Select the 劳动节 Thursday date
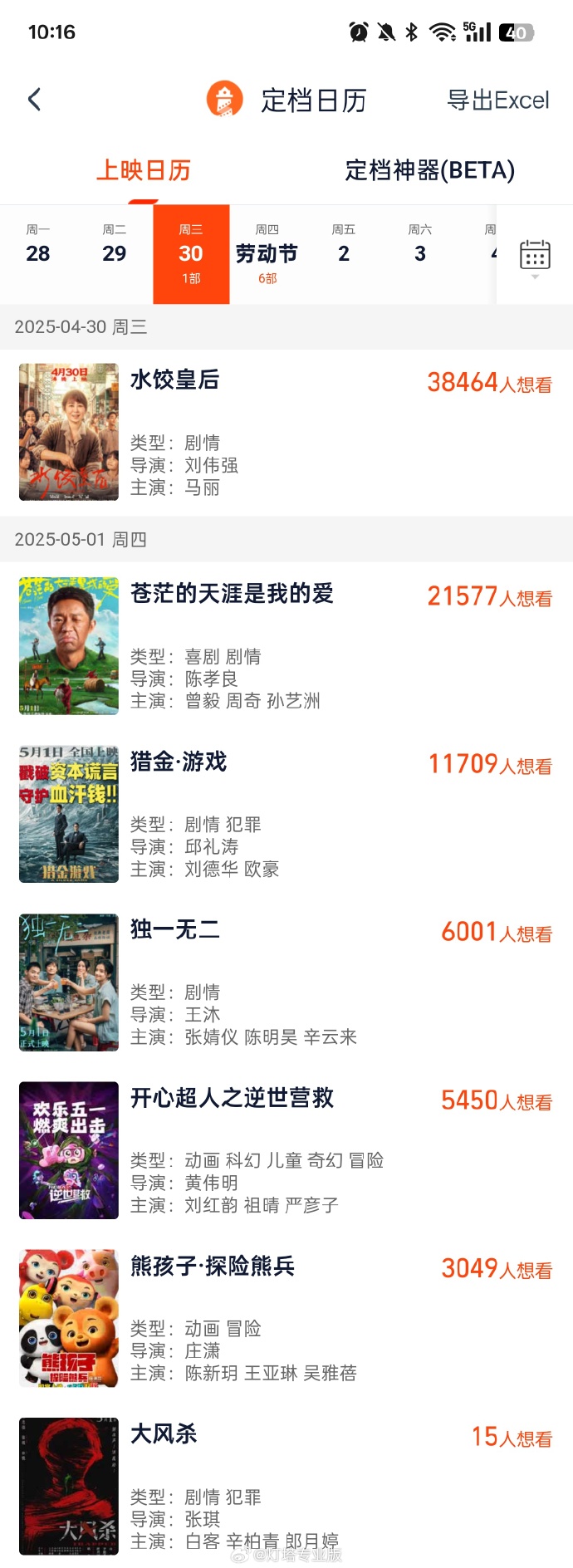Viewport: 573px width, 1568px height. (267, 253)
